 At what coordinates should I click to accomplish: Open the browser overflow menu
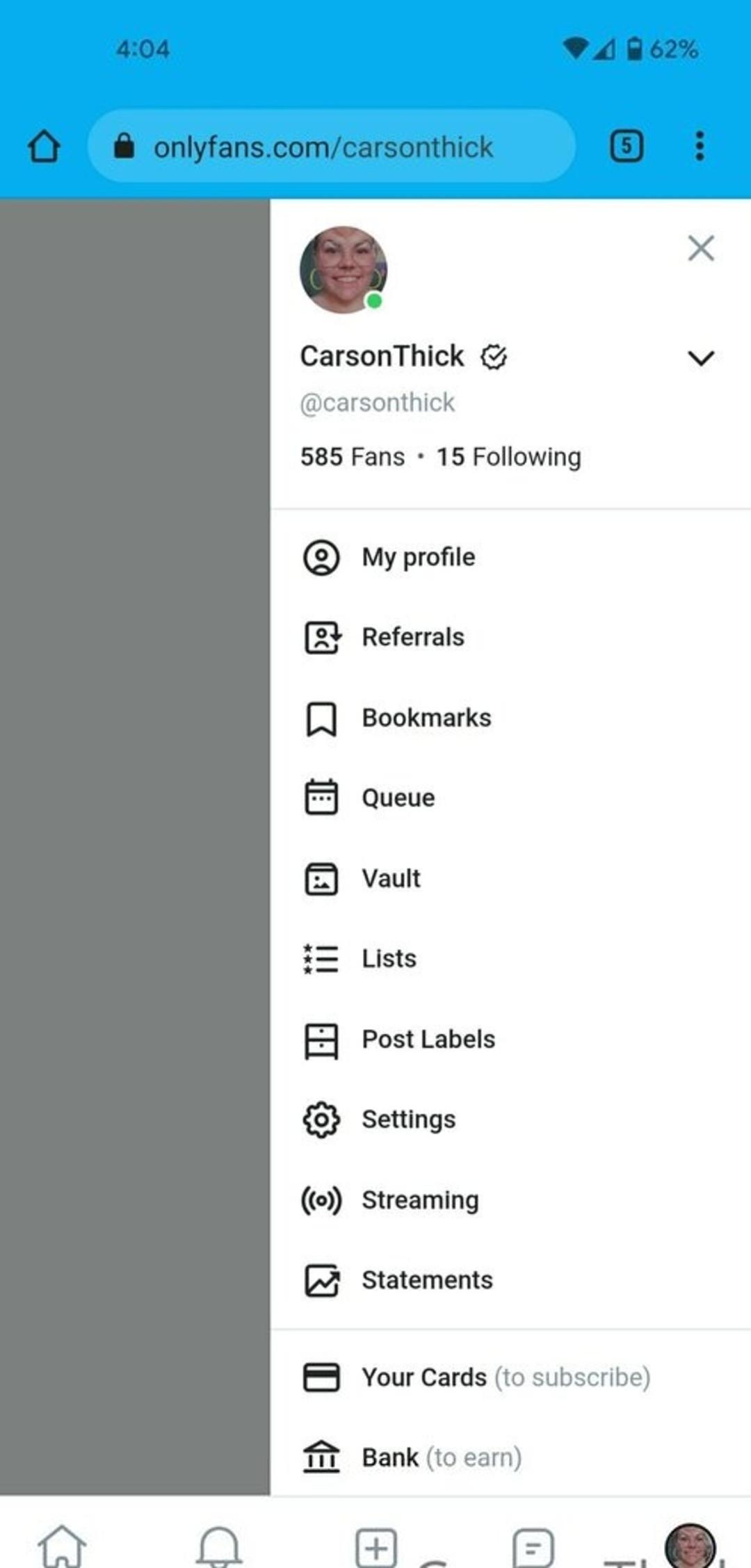pos(700,147)
